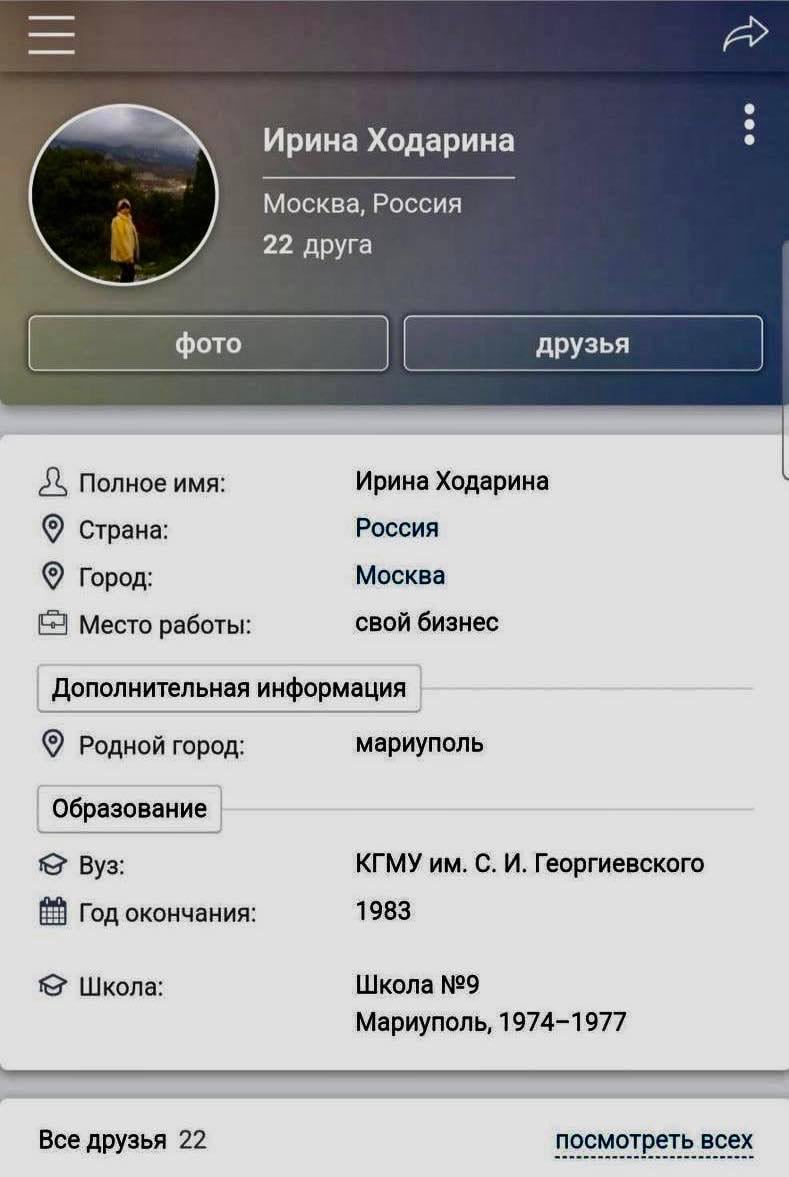Click the location pin next to Город
Image resolution: width=789 pixels, height=1177 pixels.
[x=50, y=576]
